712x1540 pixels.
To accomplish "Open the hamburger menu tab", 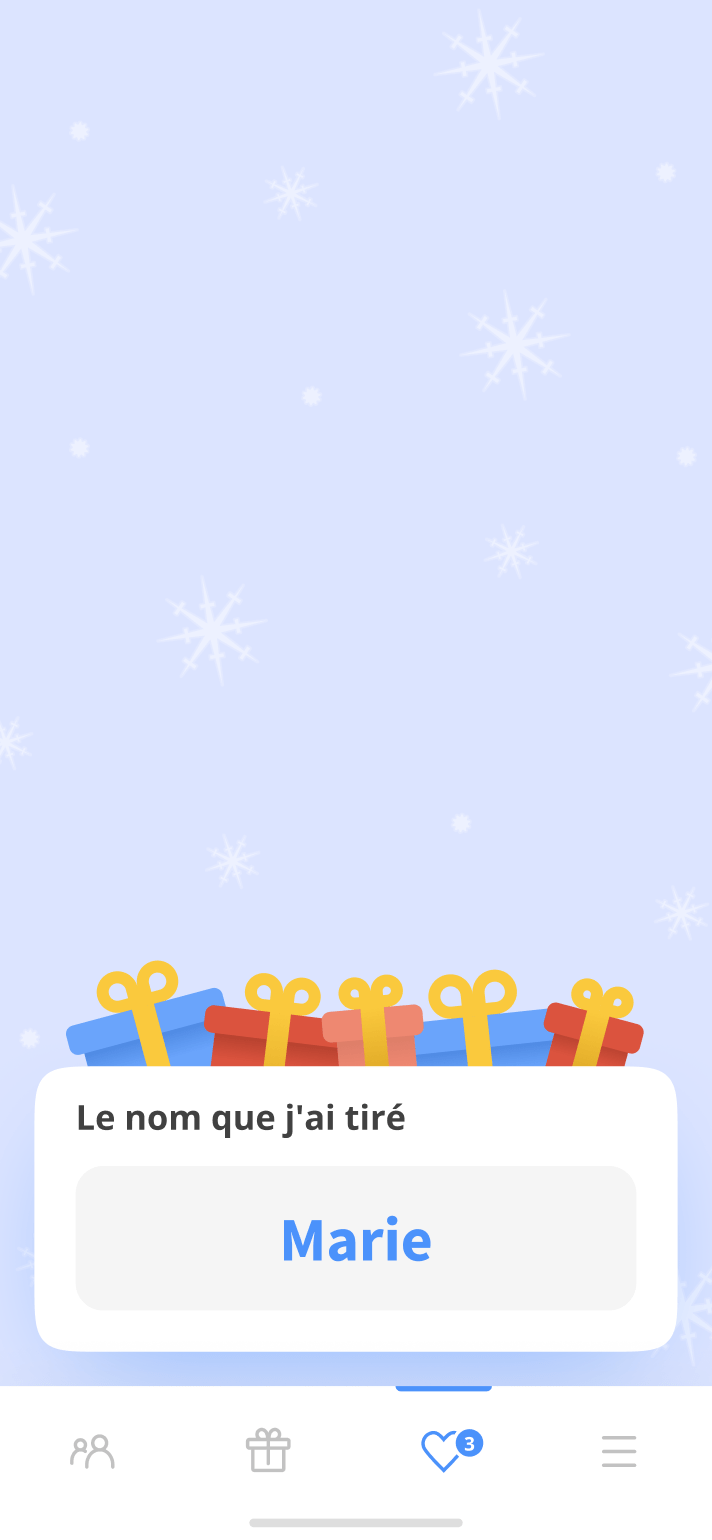I will (x=619, y=1451).
